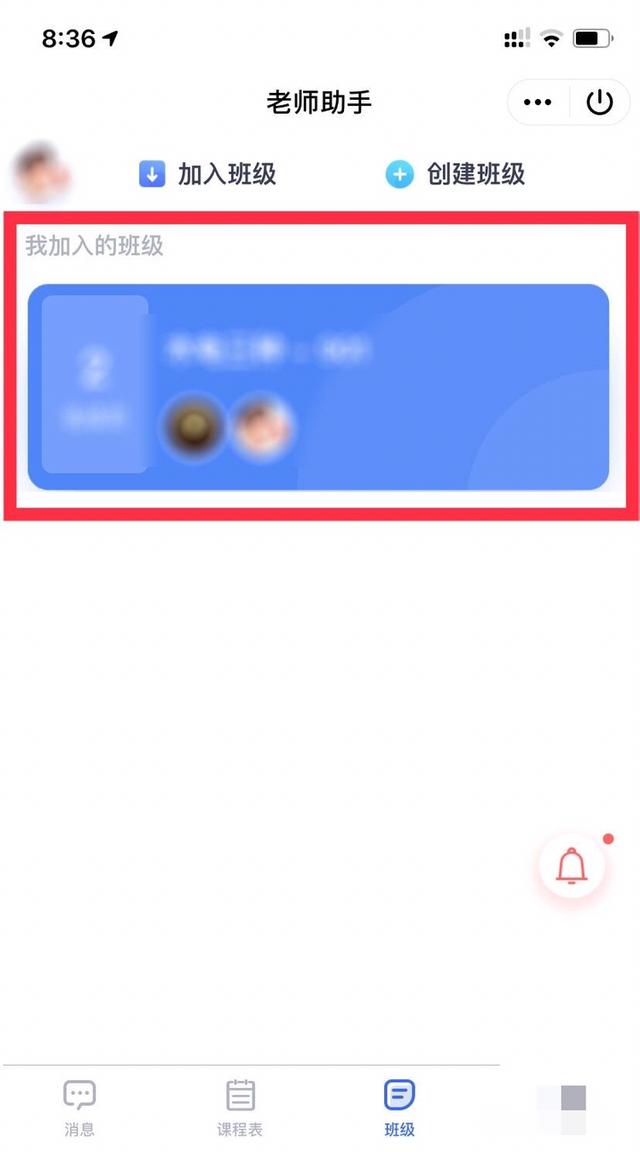
Task: Open the floating notification bell
Action: (x=571, y=866)
